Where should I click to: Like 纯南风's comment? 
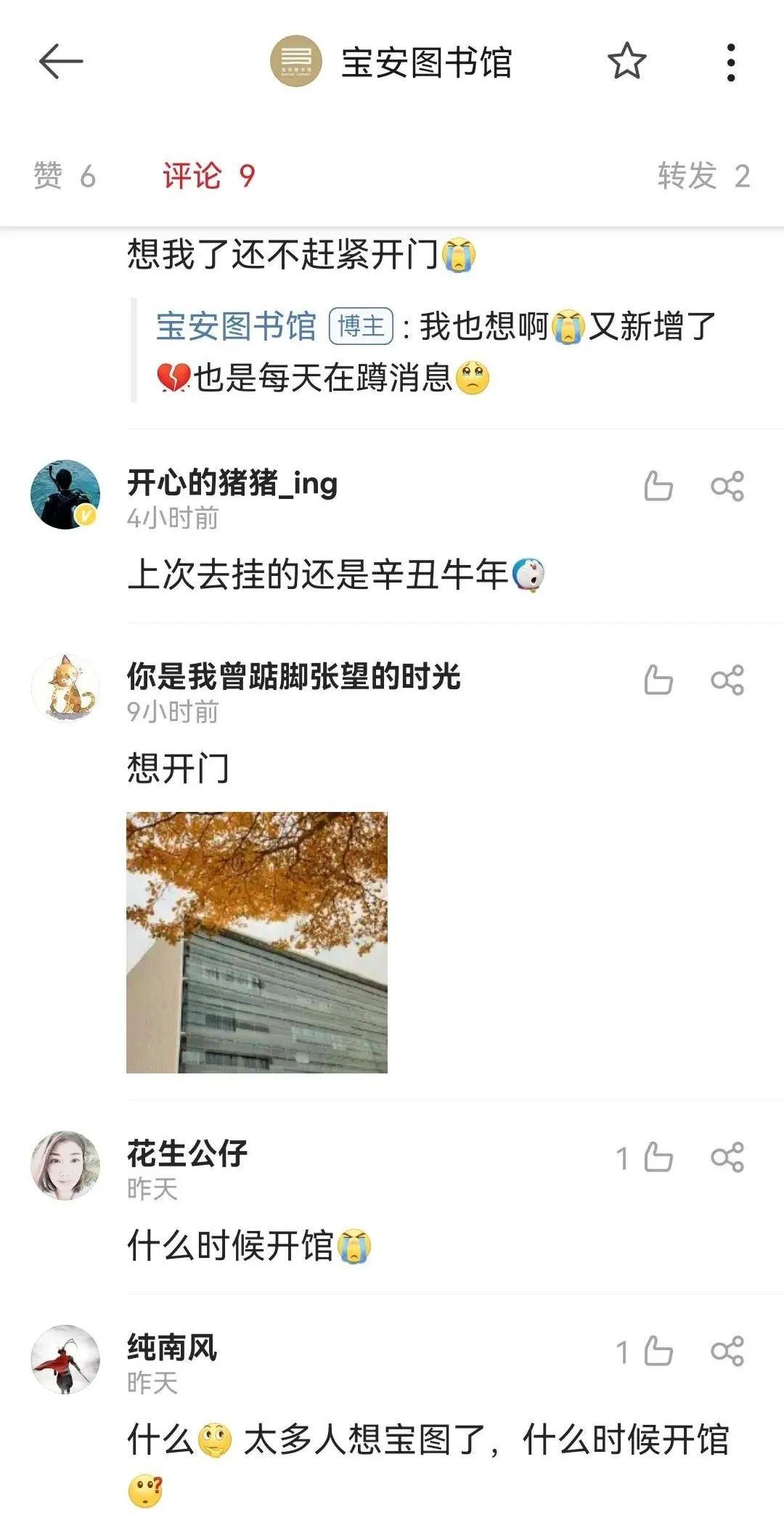click(x=658, y=1352)
